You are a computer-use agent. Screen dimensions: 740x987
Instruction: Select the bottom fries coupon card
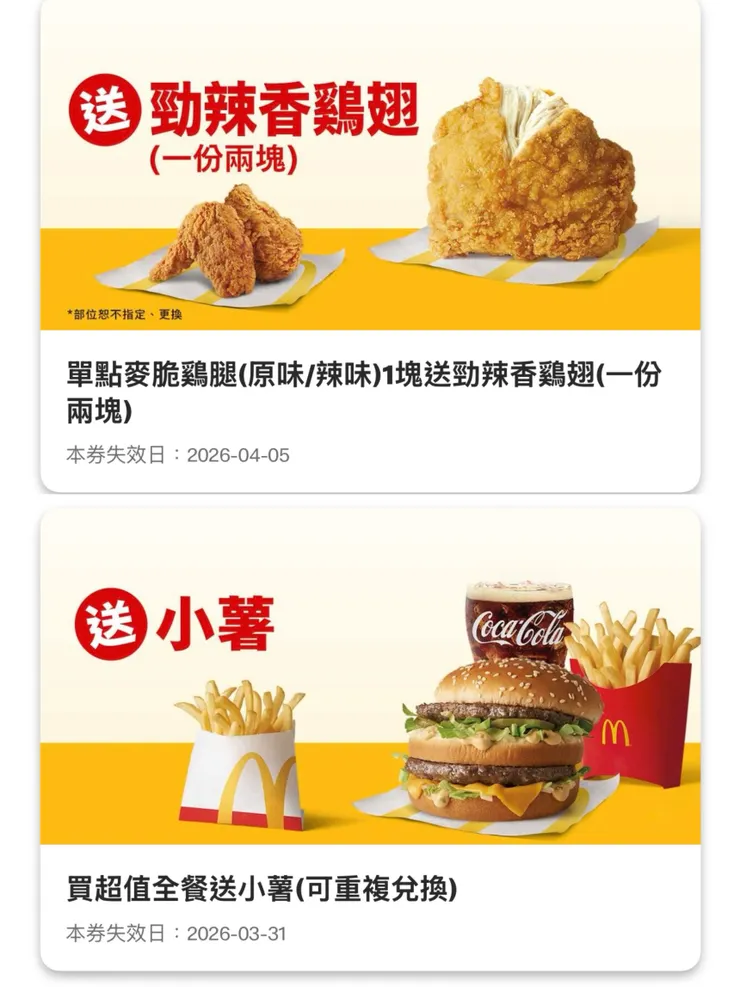(x=370, y=745)
